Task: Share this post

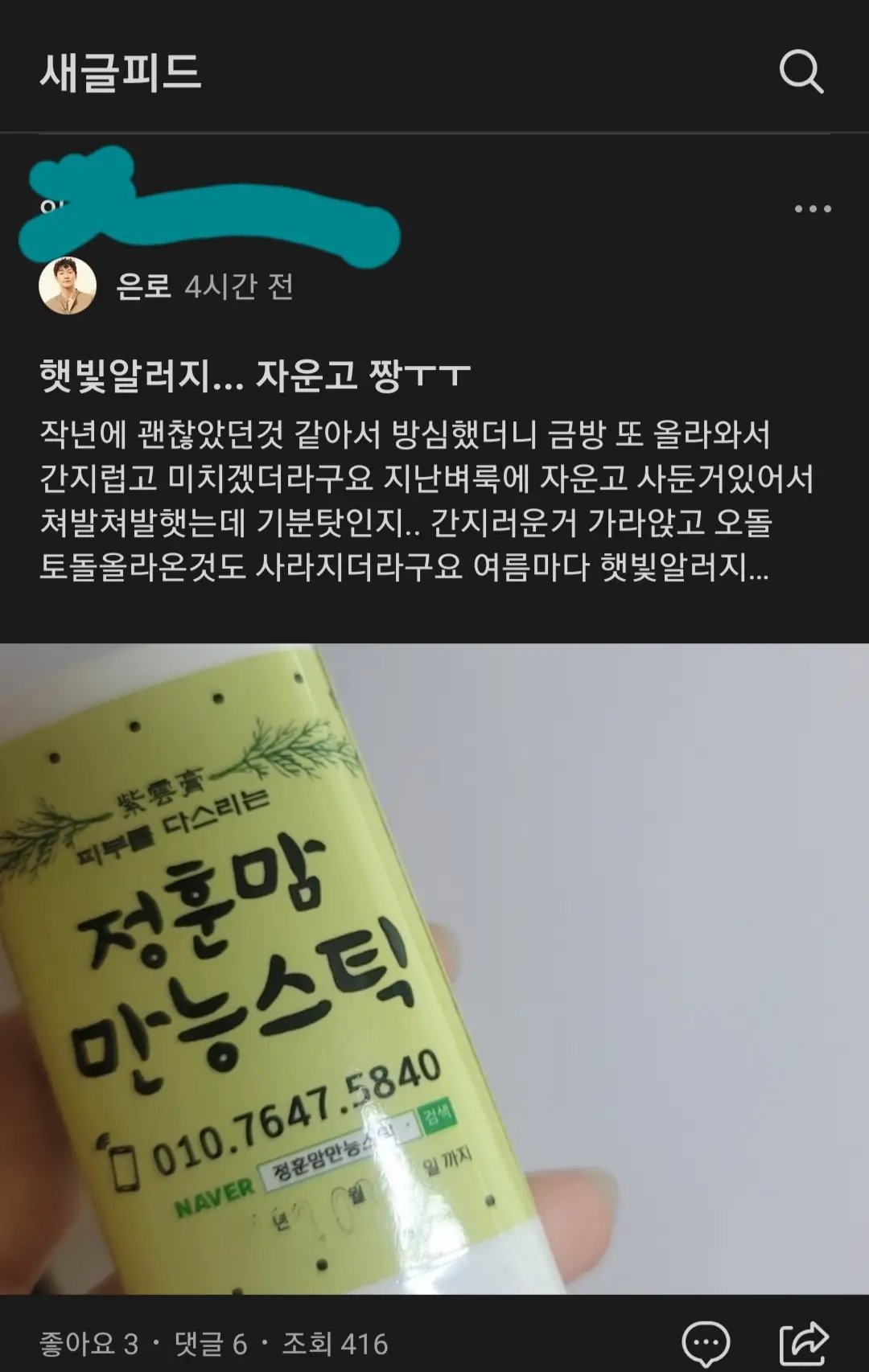Action: point(804,1342)
